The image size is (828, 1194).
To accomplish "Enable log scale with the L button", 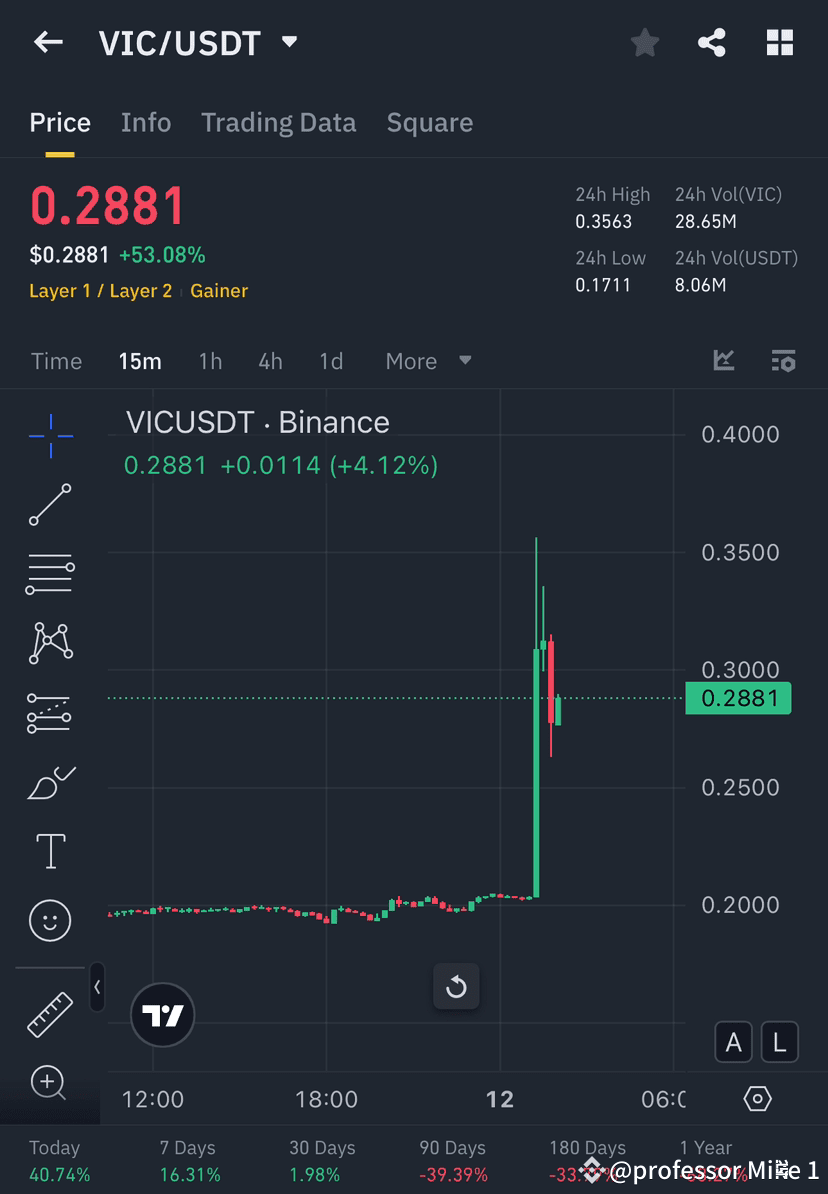I will tap(779, 1042).
